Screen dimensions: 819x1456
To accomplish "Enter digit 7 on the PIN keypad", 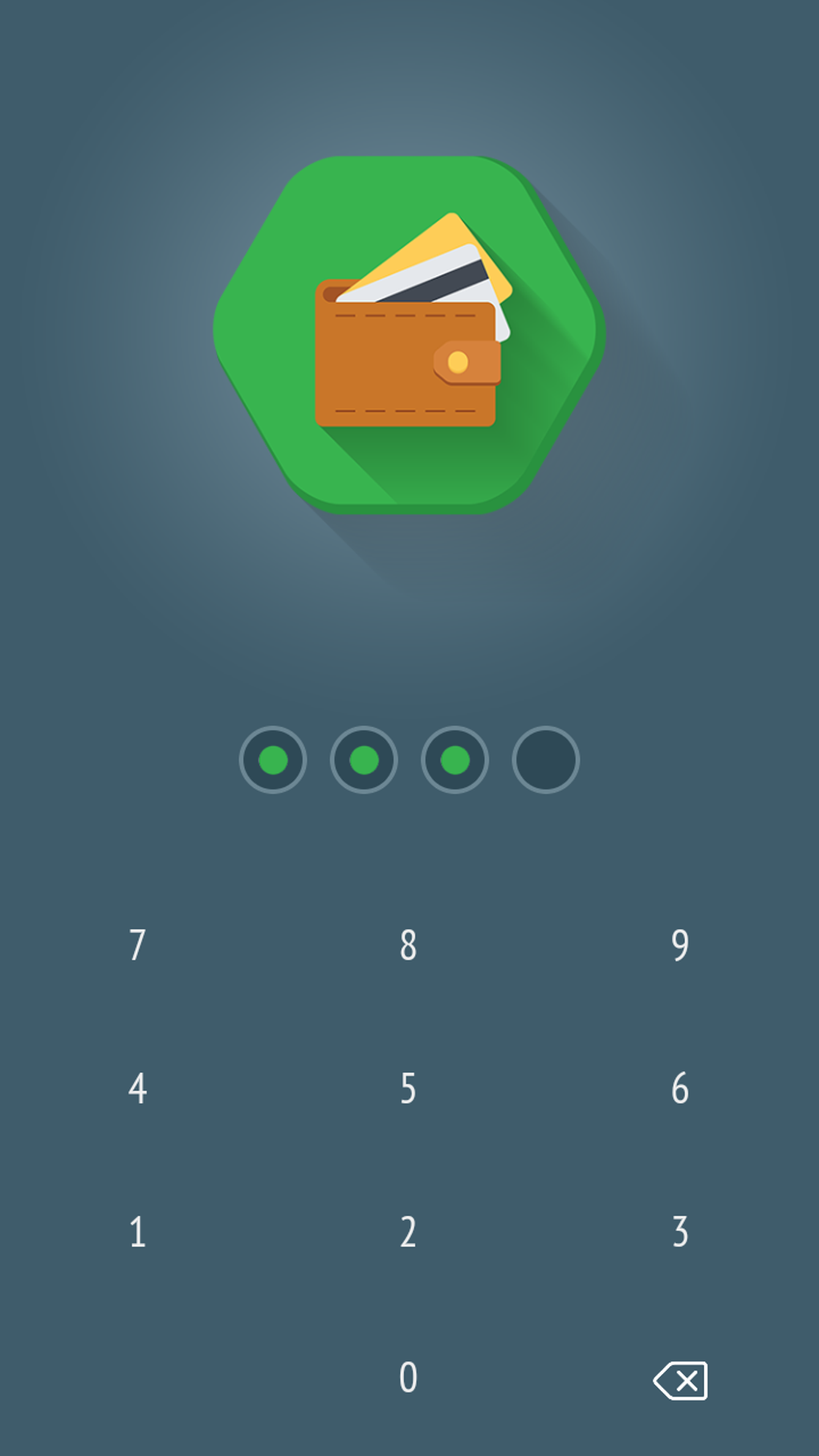I will 137,945.
